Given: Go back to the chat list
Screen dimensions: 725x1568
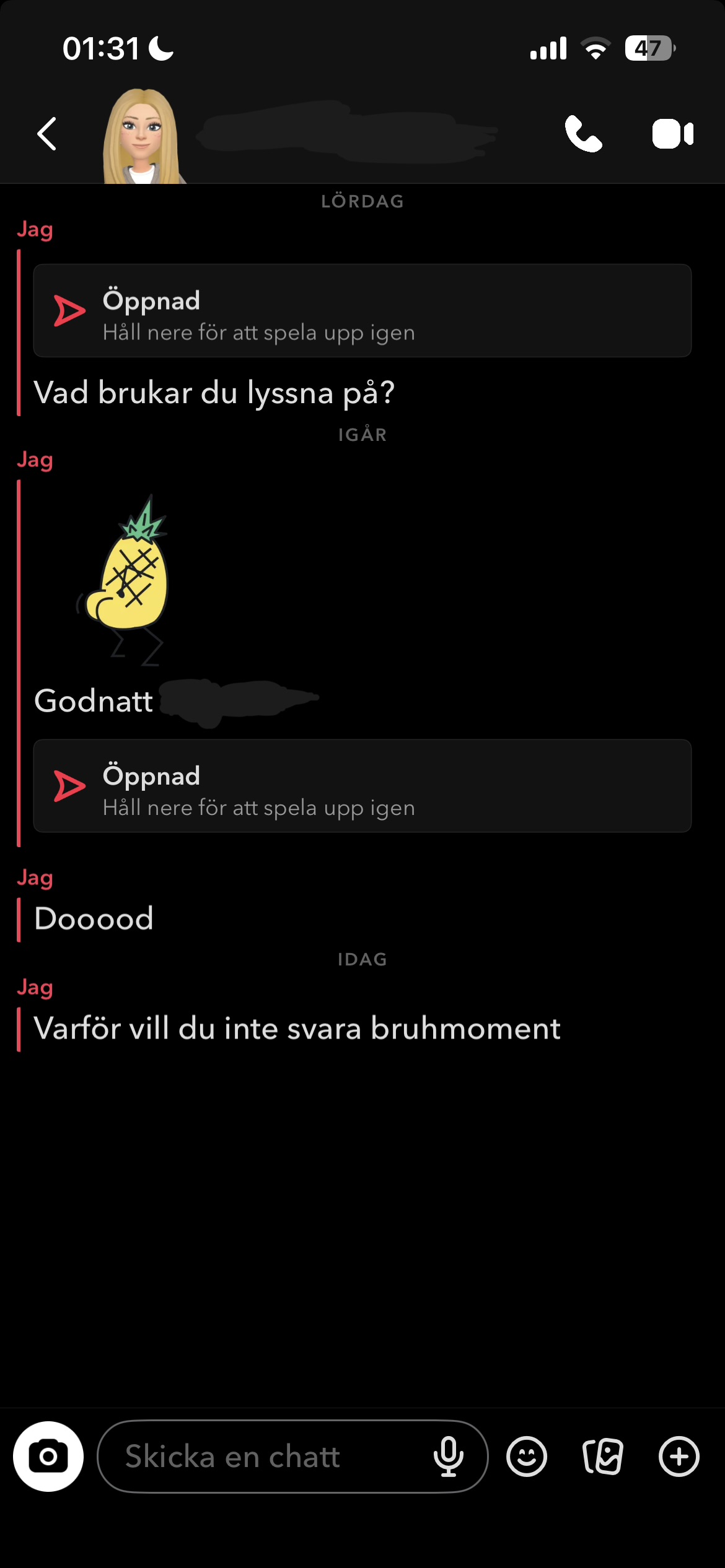Looking at the screenshot, I should [47, 134].
